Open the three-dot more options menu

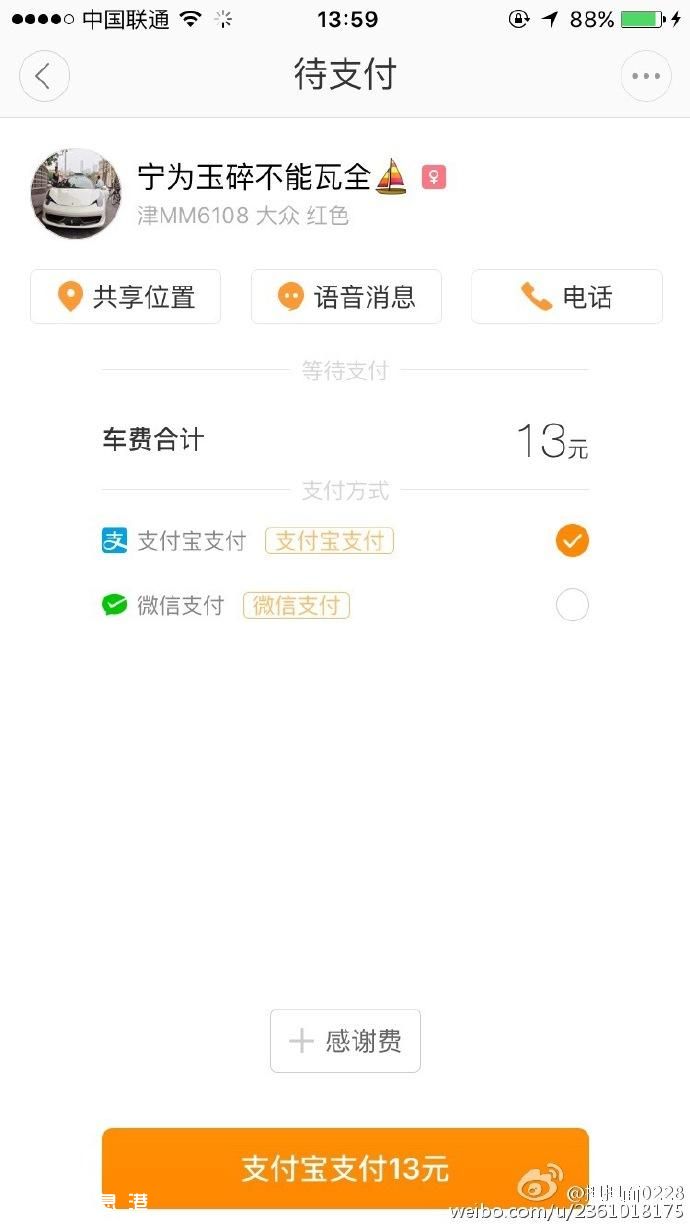click(646, 76)
